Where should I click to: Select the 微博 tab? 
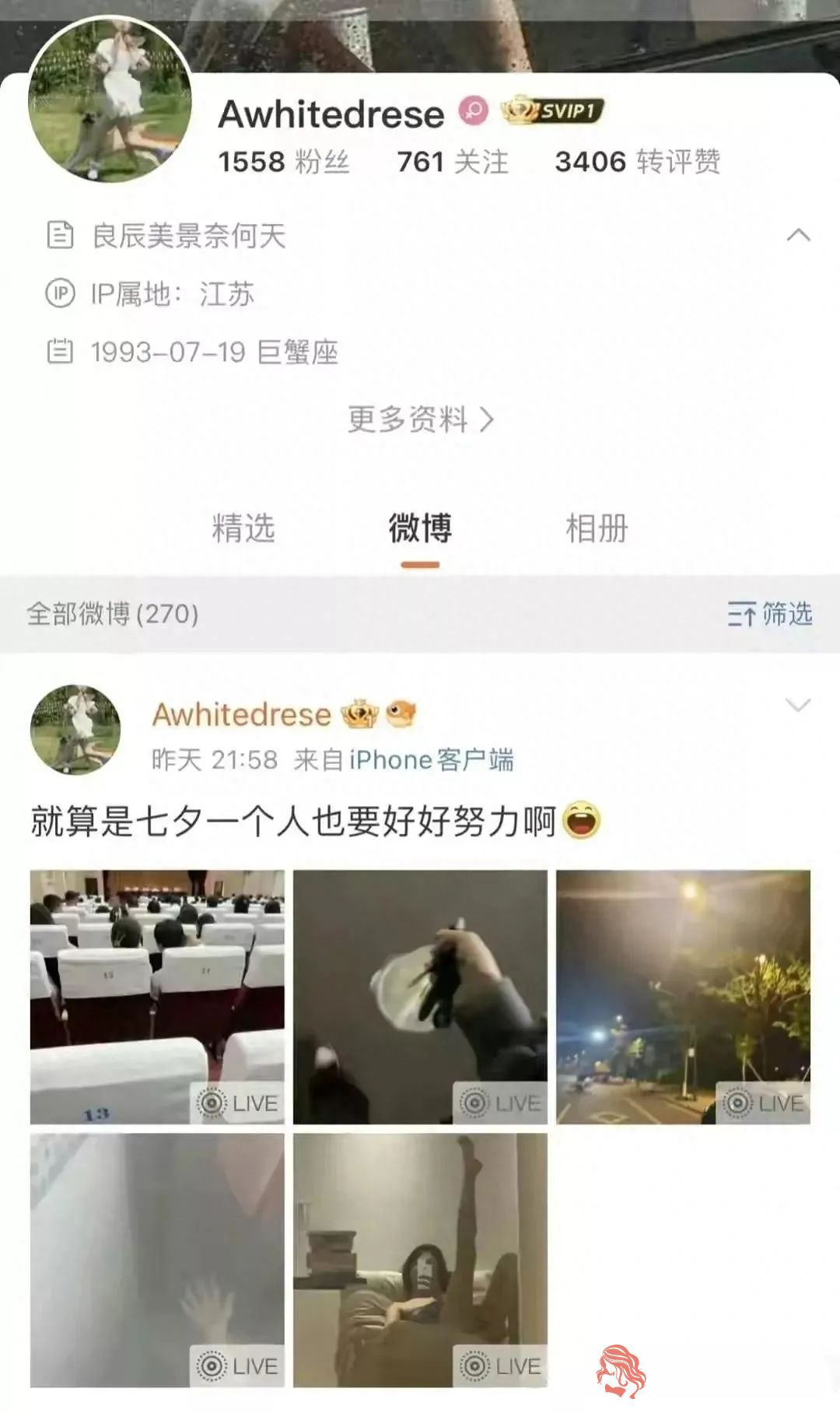coord(420,528)
